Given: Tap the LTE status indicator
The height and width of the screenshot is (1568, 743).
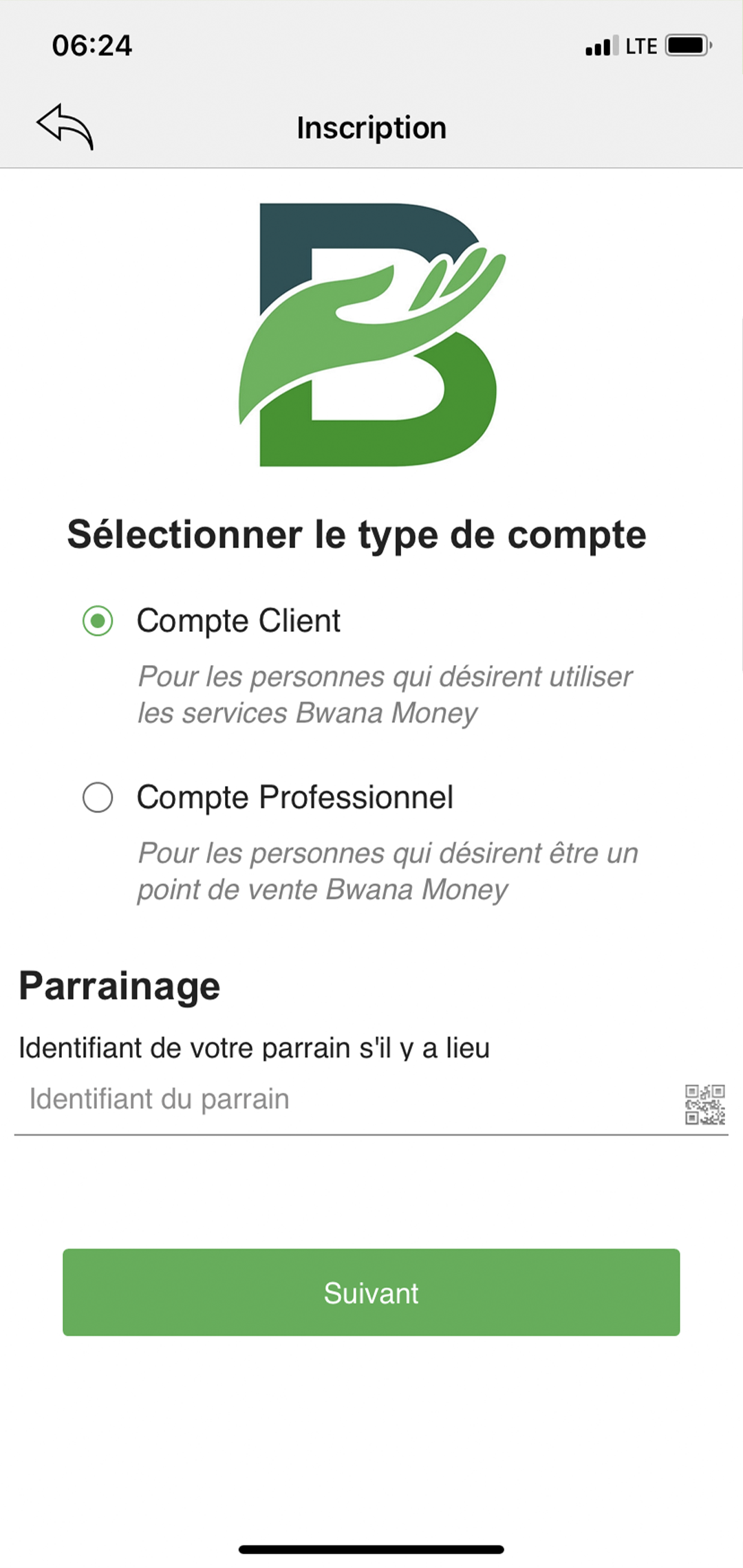Looking at the screenshot, I should (x=640, y=45).
